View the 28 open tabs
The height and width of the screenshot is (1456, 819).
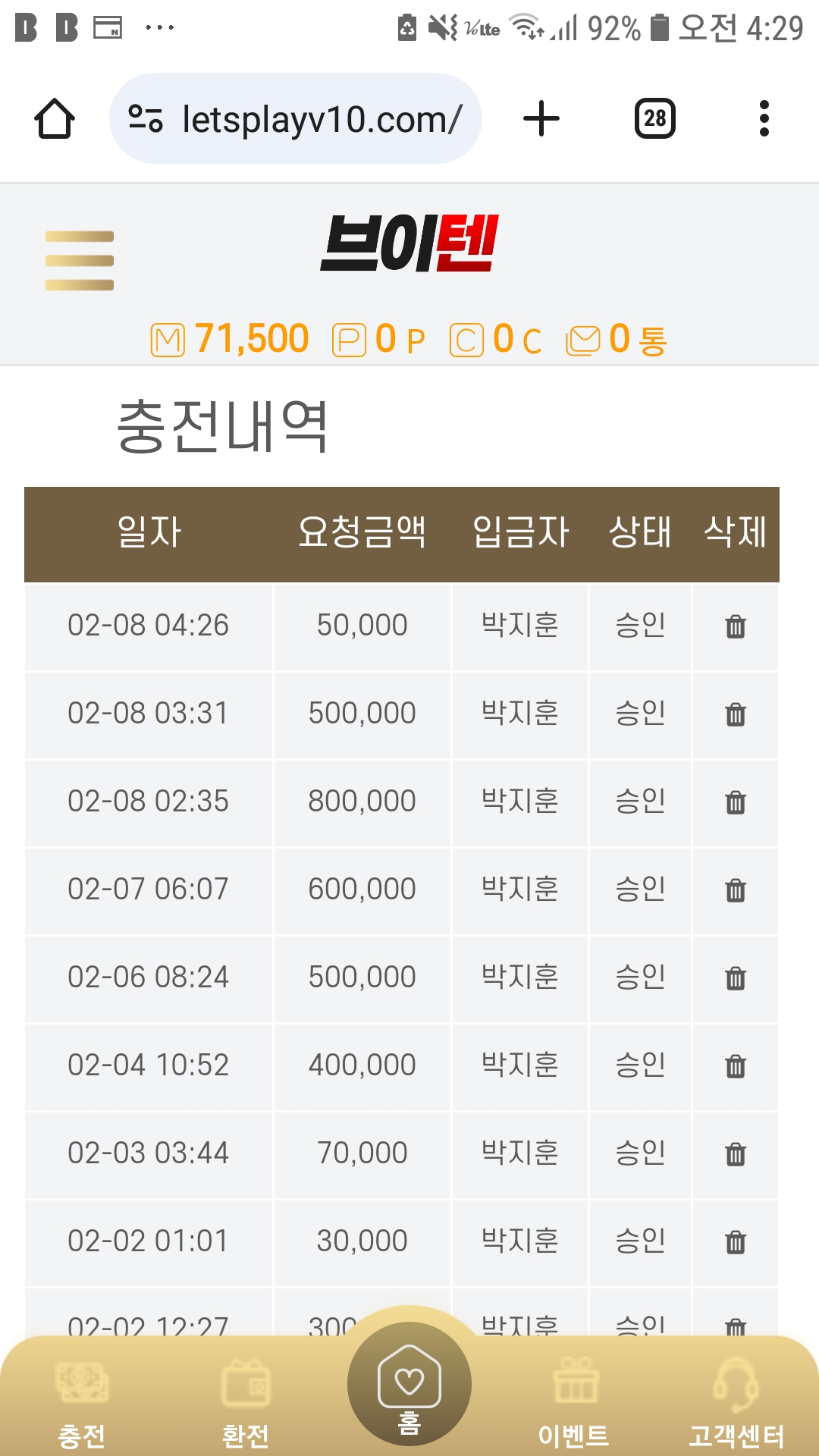(x=654, y=119)
